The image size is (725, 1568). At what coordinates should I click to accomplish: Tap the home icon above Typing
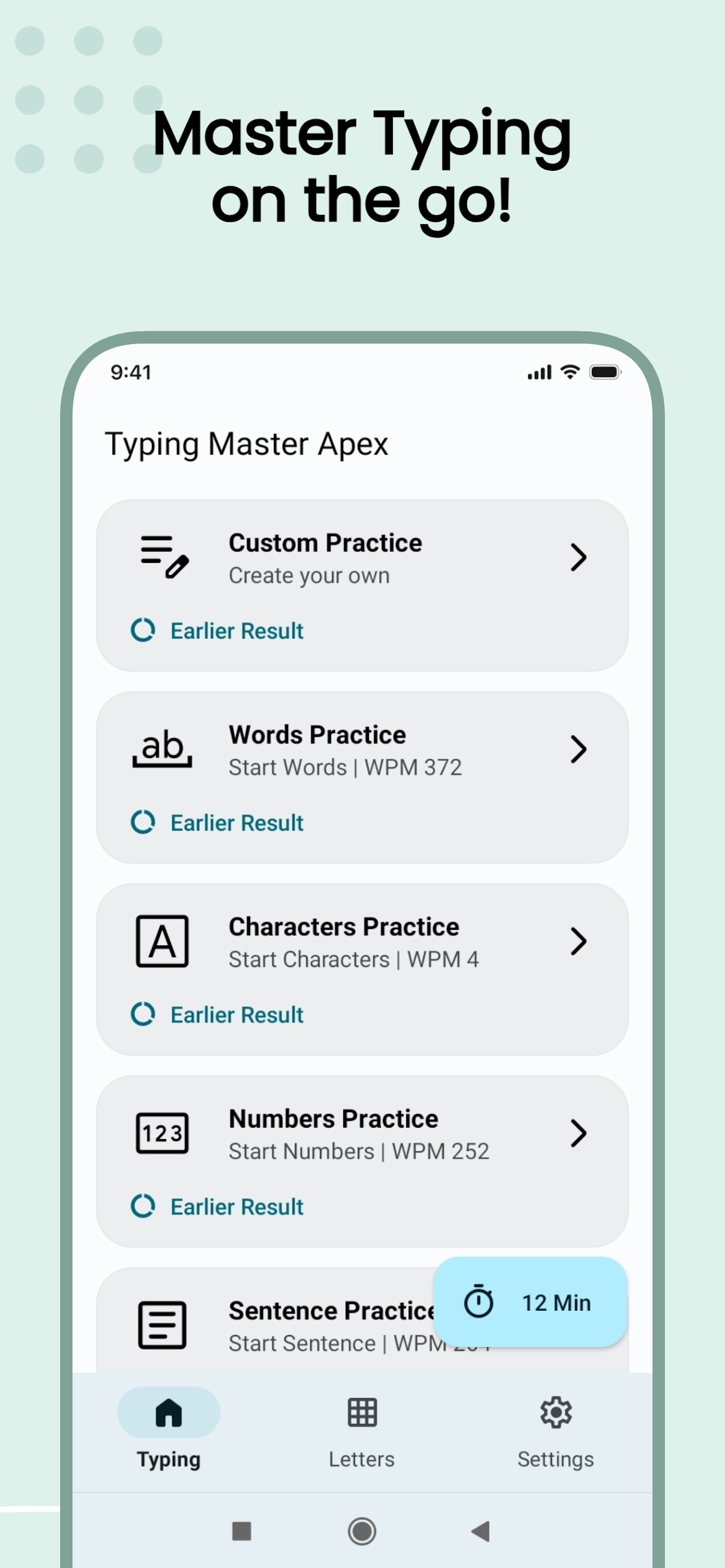[167, 1413]
